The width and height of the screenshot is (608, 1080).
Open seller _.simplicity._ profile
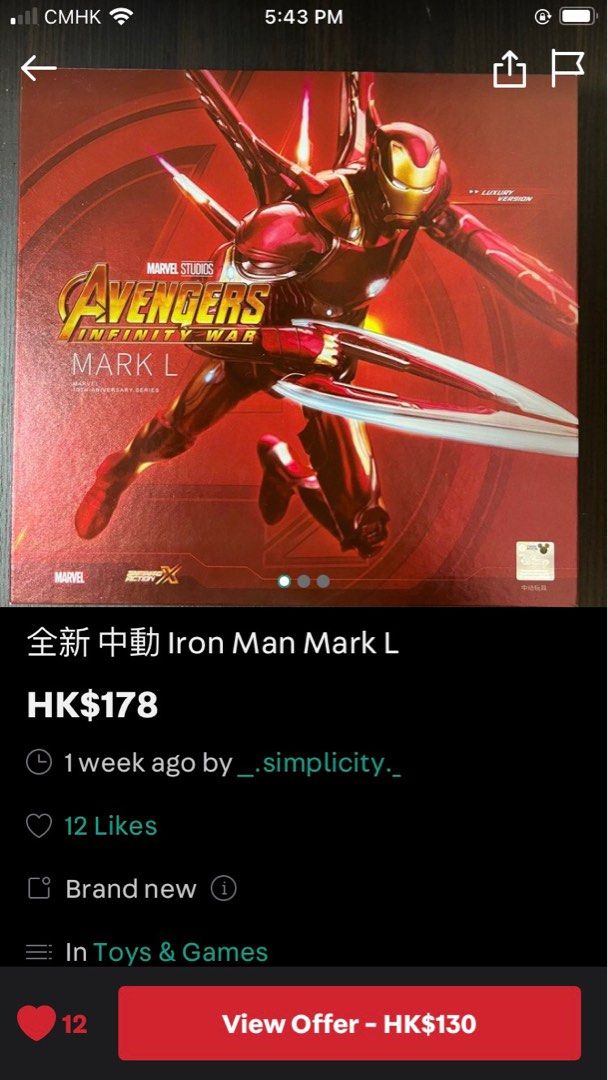[319, 763]
